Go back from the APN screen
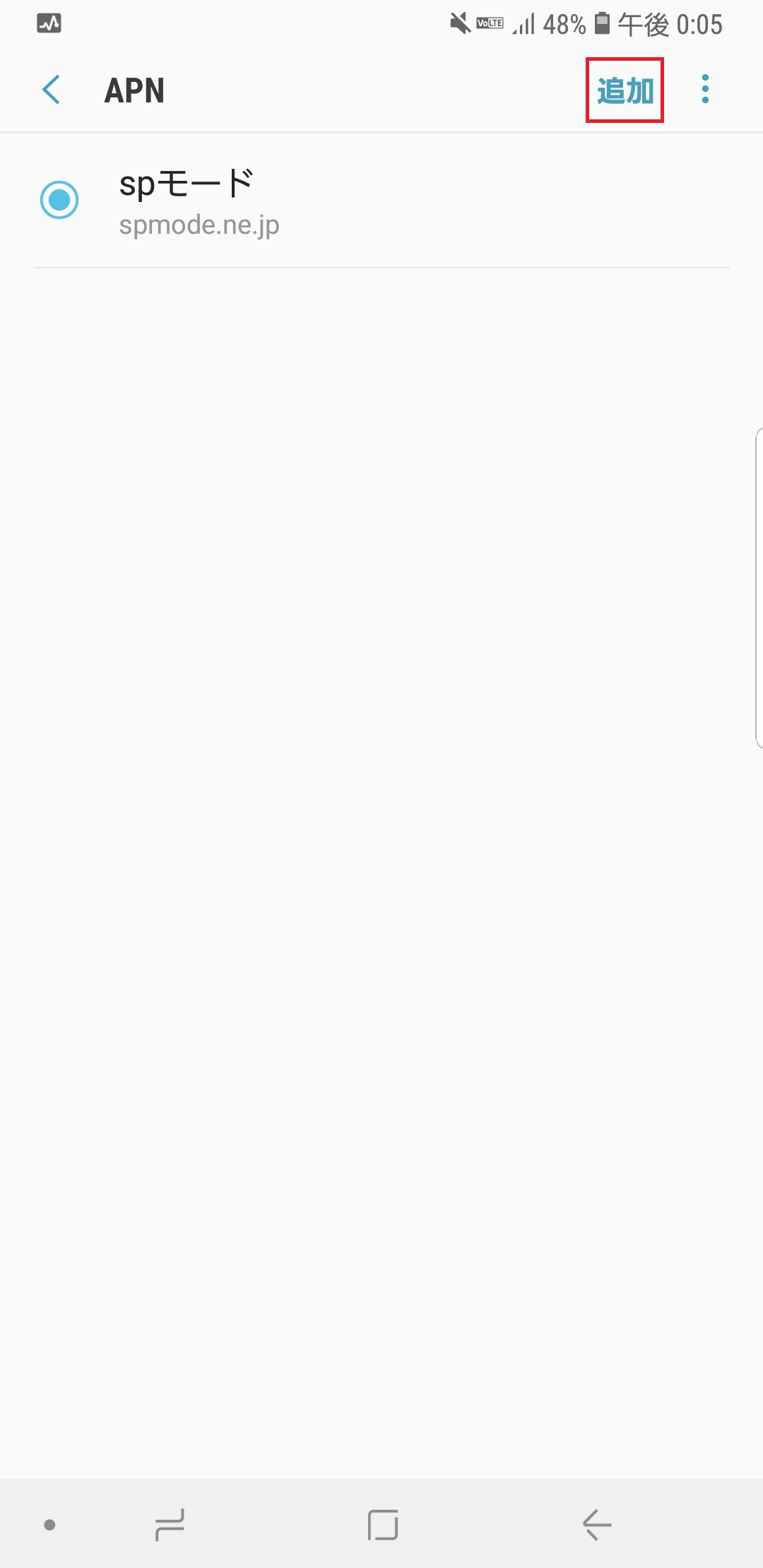The height and width of the screenshot is (1568, 763). point(52,90)
